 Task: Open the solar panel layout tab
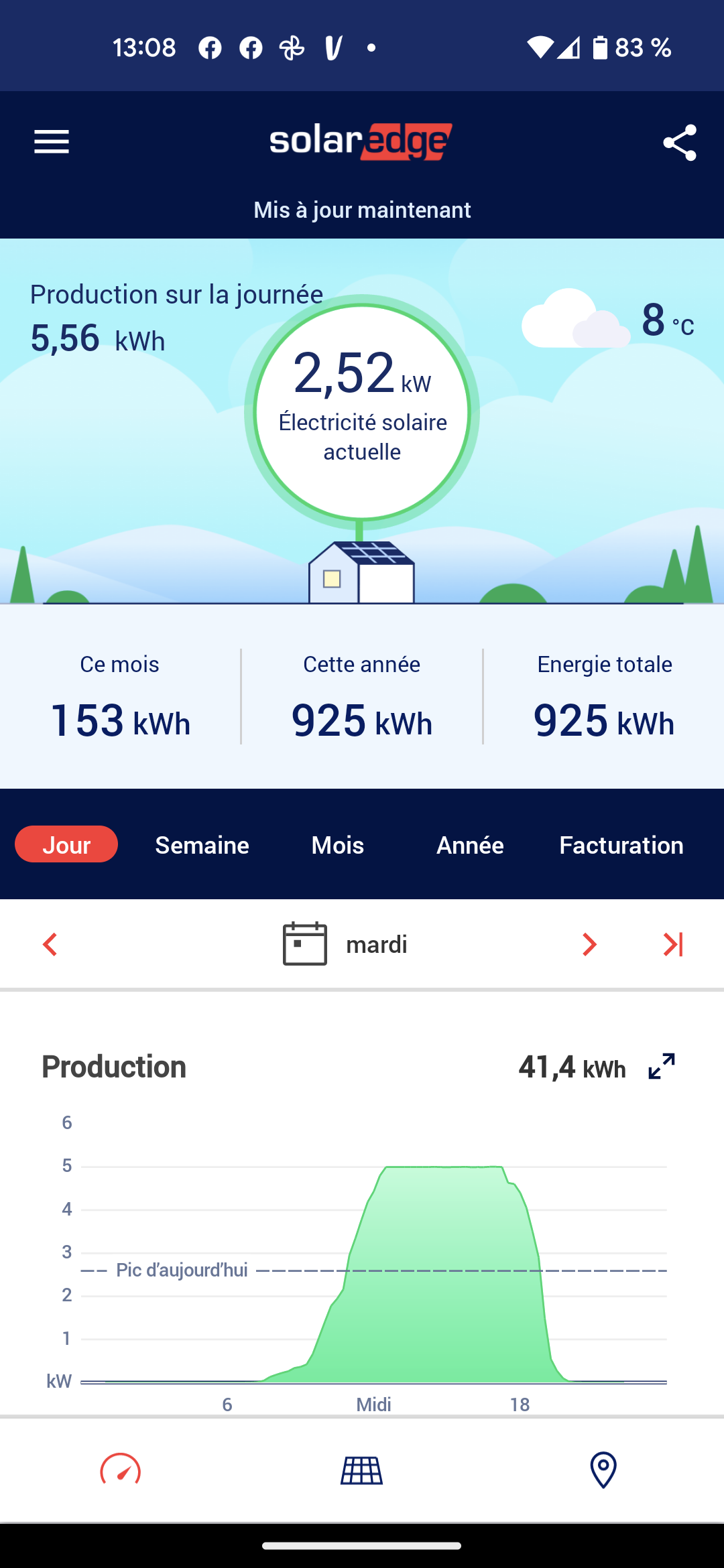(x=362, y=1470)
